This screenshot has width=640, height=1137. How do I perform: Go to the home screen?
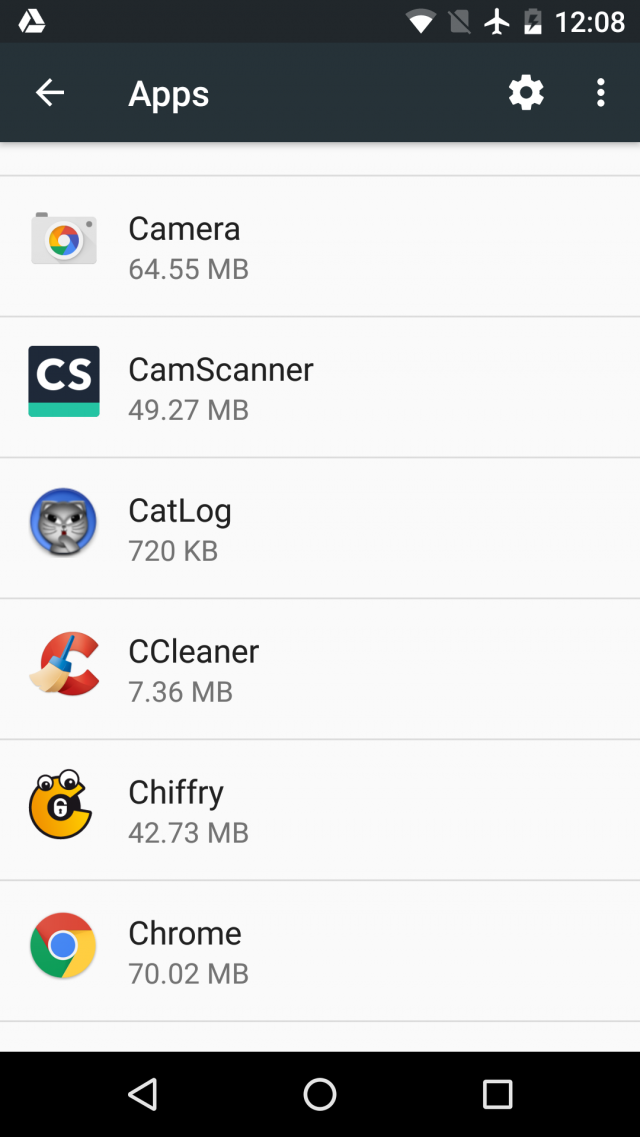coord(320,1094)
